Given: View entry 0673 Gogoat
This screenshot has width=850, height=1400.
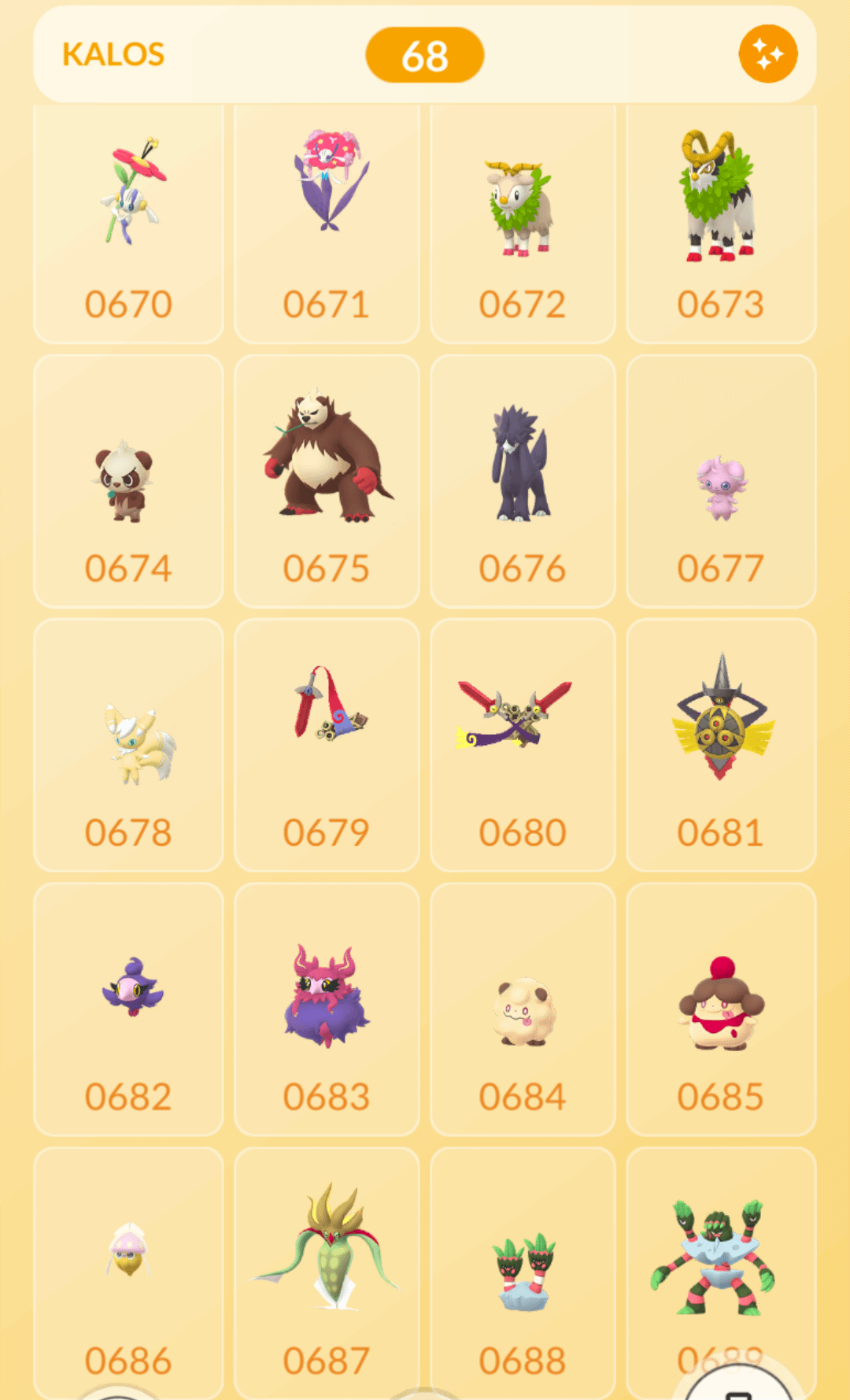Looking at the screenshot, I should pyautogui.click(x=721, y=224).
